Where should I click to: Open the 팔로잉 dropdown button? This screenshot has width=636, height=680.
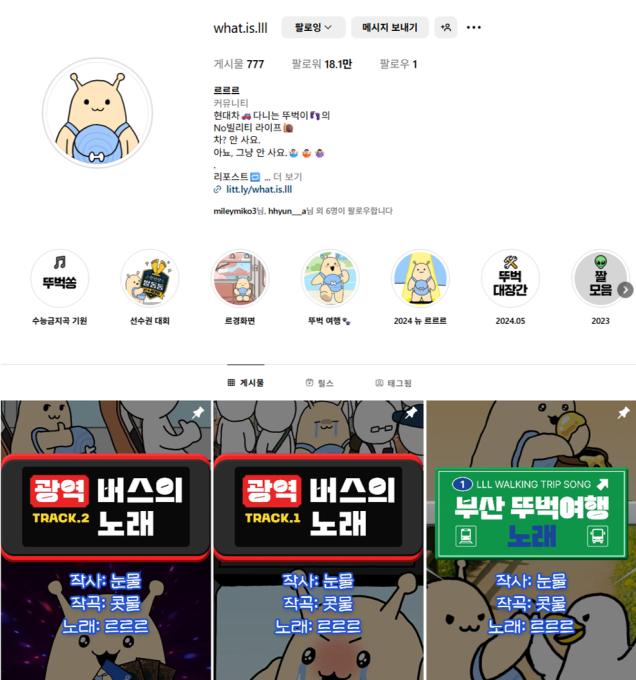[313, 28]
